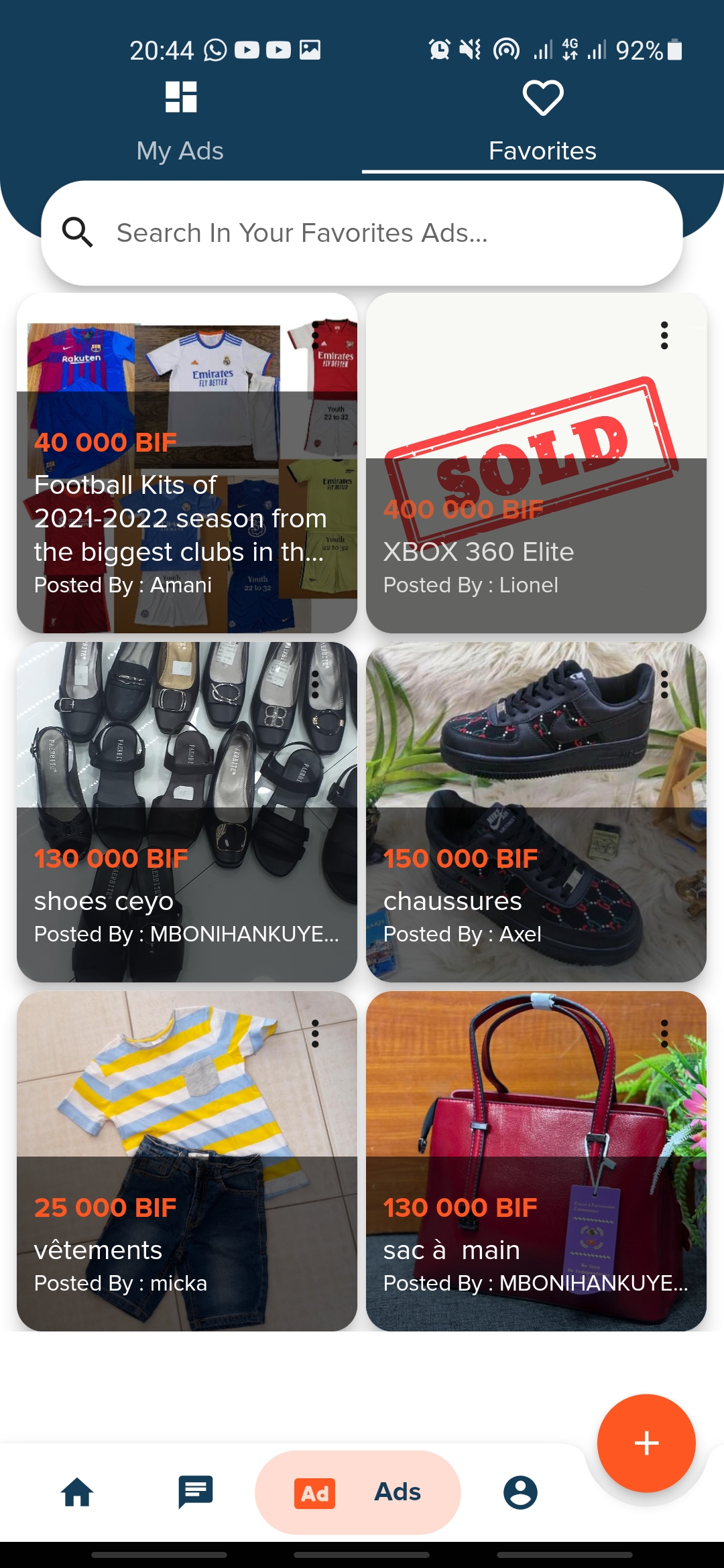Tap the orange plus button to create ad
Viewport: 724px width, 1568px height.
coord(646,1443)
